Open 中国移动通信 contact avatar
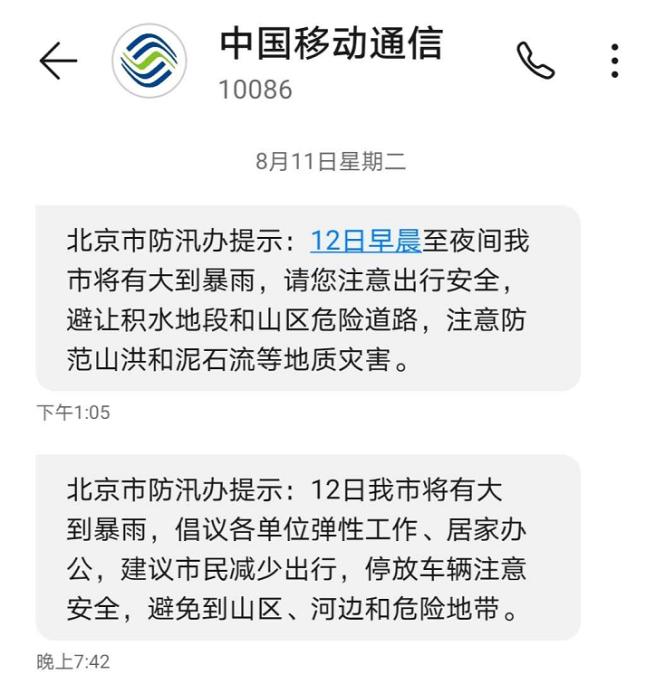This screenshot has height=693, width=646. pyautogui.click(x=148, y=62)
